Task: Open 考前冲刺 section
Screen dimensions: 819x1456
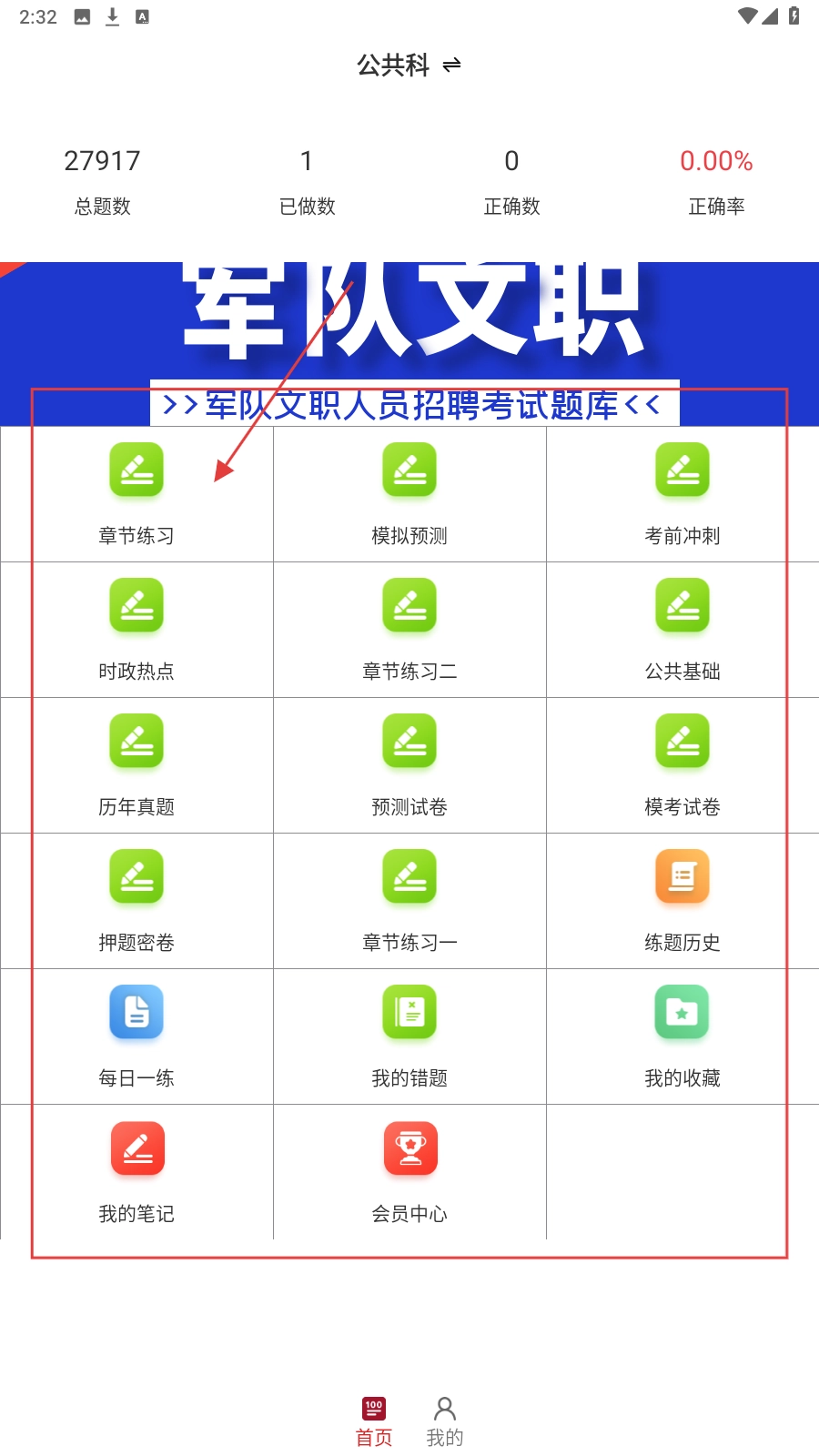Action: pyautogui.click(x=682, y=493)
